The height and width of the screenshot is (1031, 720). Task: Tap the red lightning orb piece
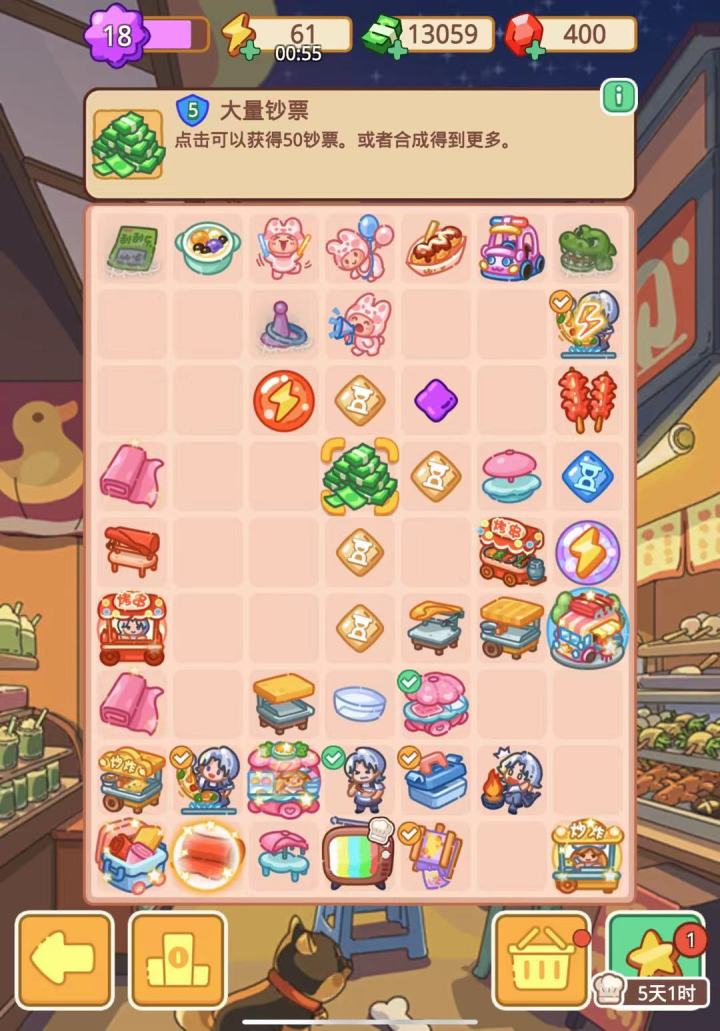coord(283,400)
